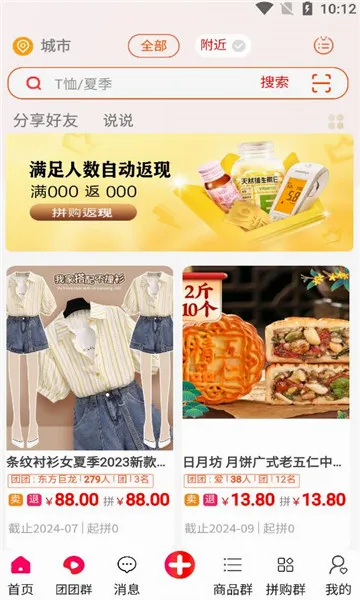Switch to the 分享好友 tab
The height and width of the screenshot is (600, 360).
[46, 121]
